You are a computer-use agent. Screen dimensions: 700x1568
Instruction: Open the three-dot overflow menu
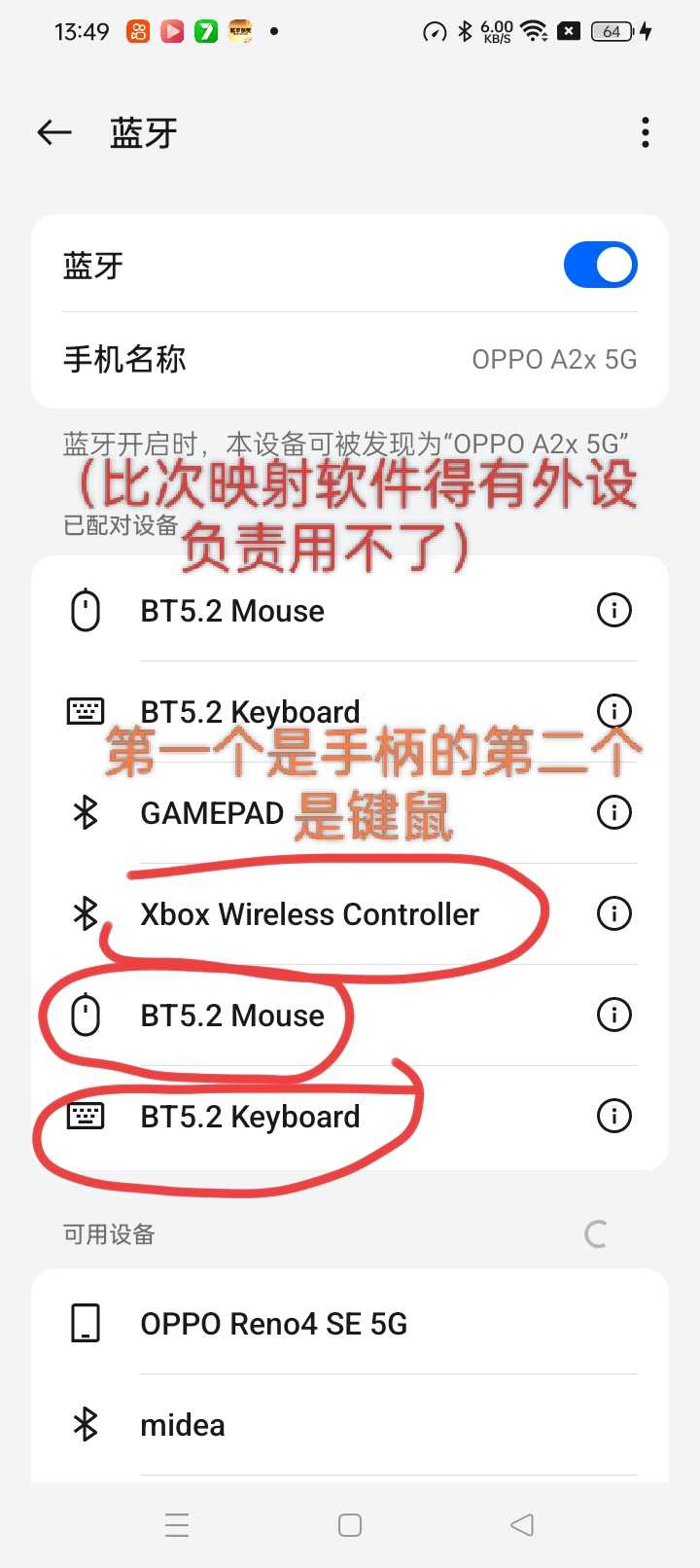coord(645,132)
